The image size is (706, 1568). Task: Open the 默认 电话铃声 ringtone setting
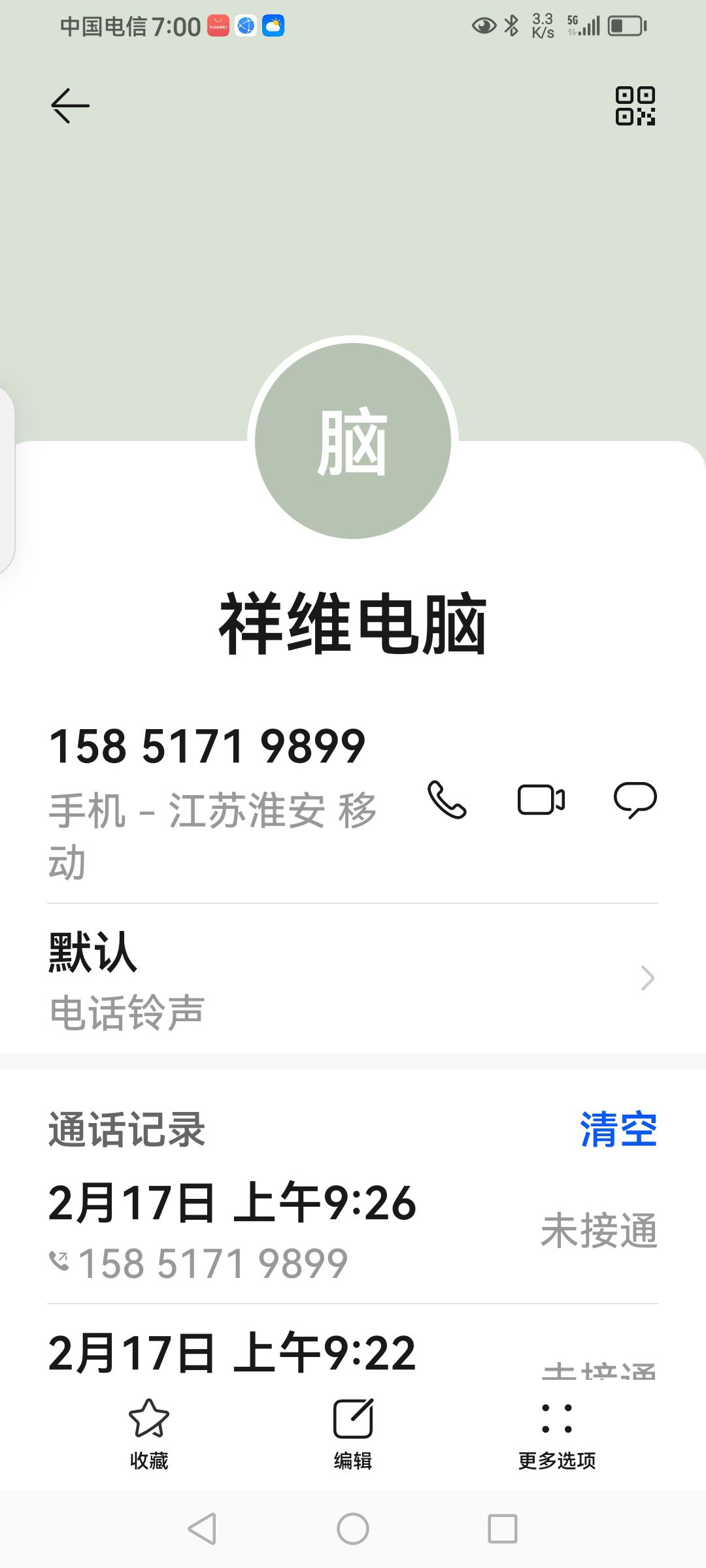pos(353,979)
